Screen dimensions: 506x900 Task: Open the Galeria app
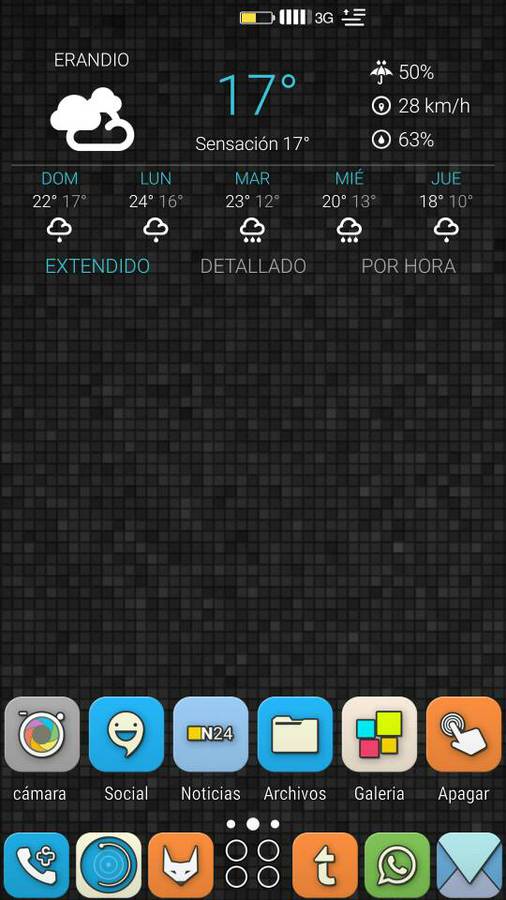(379, 735)
